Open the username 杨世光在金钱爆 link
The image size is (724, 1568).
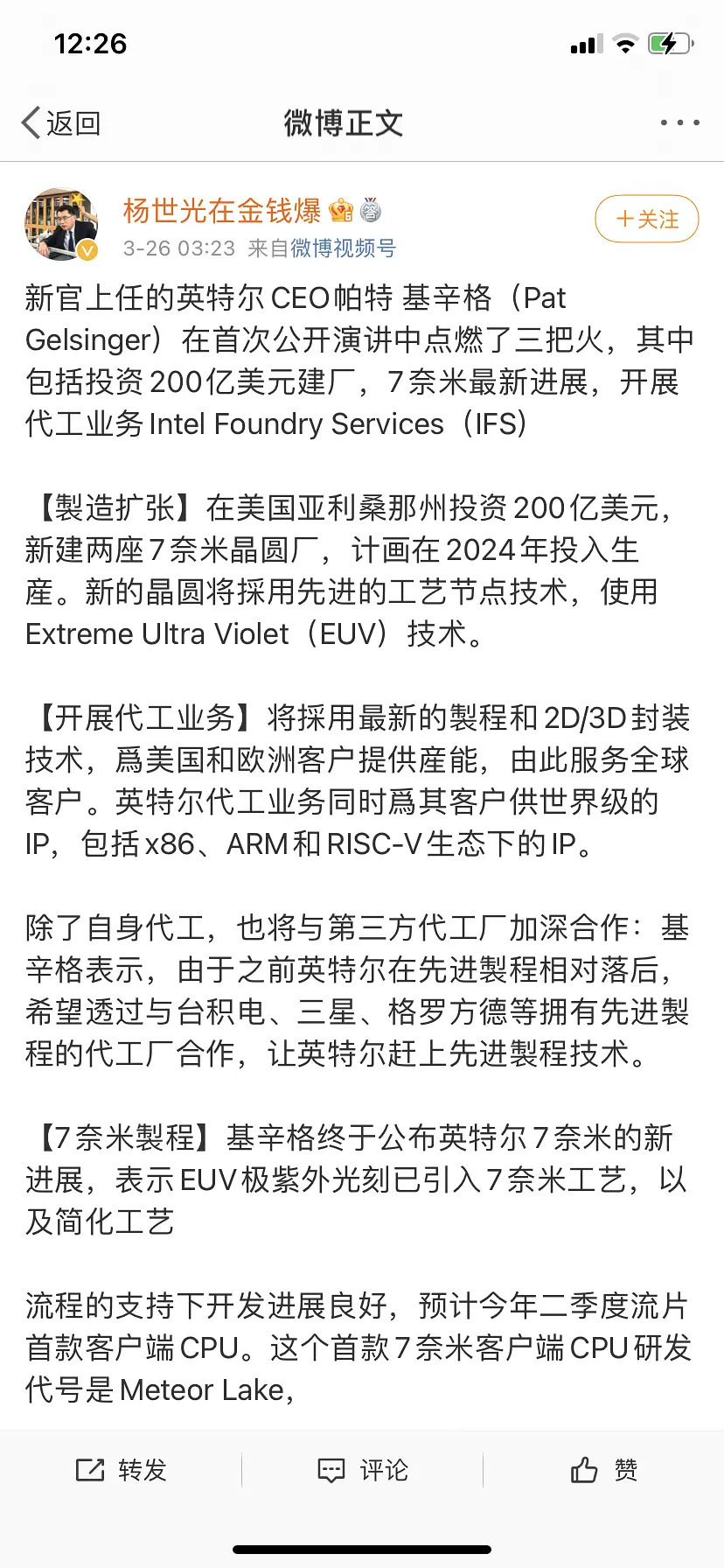(x=222, y=210)
